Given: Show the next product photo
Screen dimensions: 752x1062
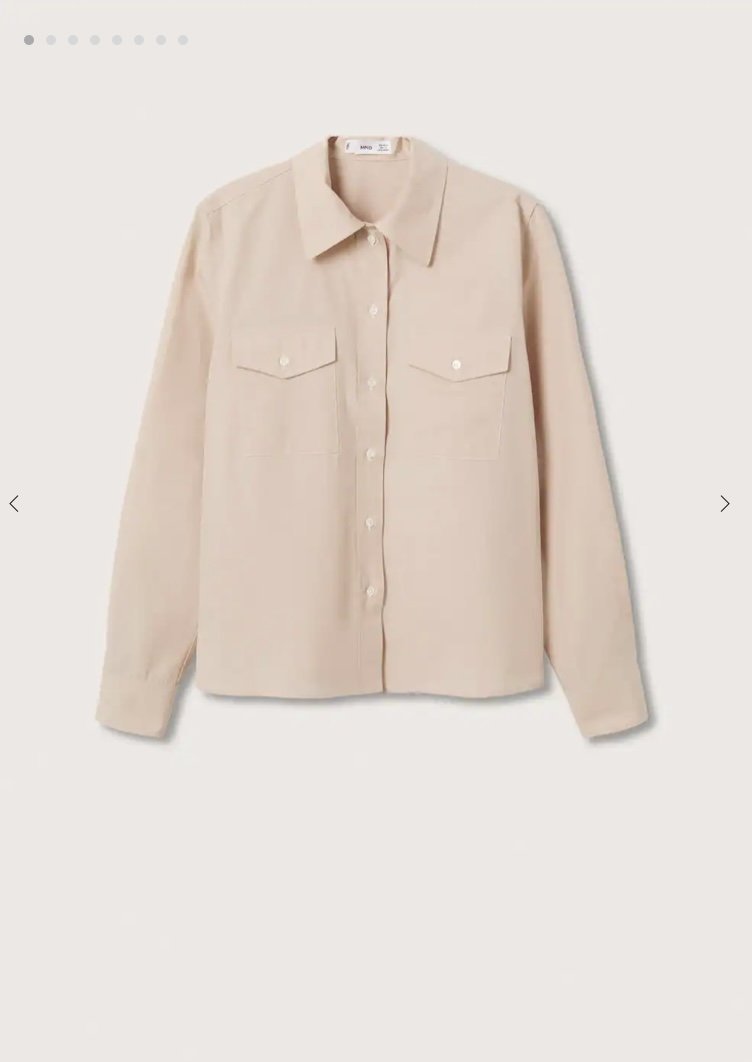Looking at the screenshot, I should pyautogui.click(x=725, y=504).
